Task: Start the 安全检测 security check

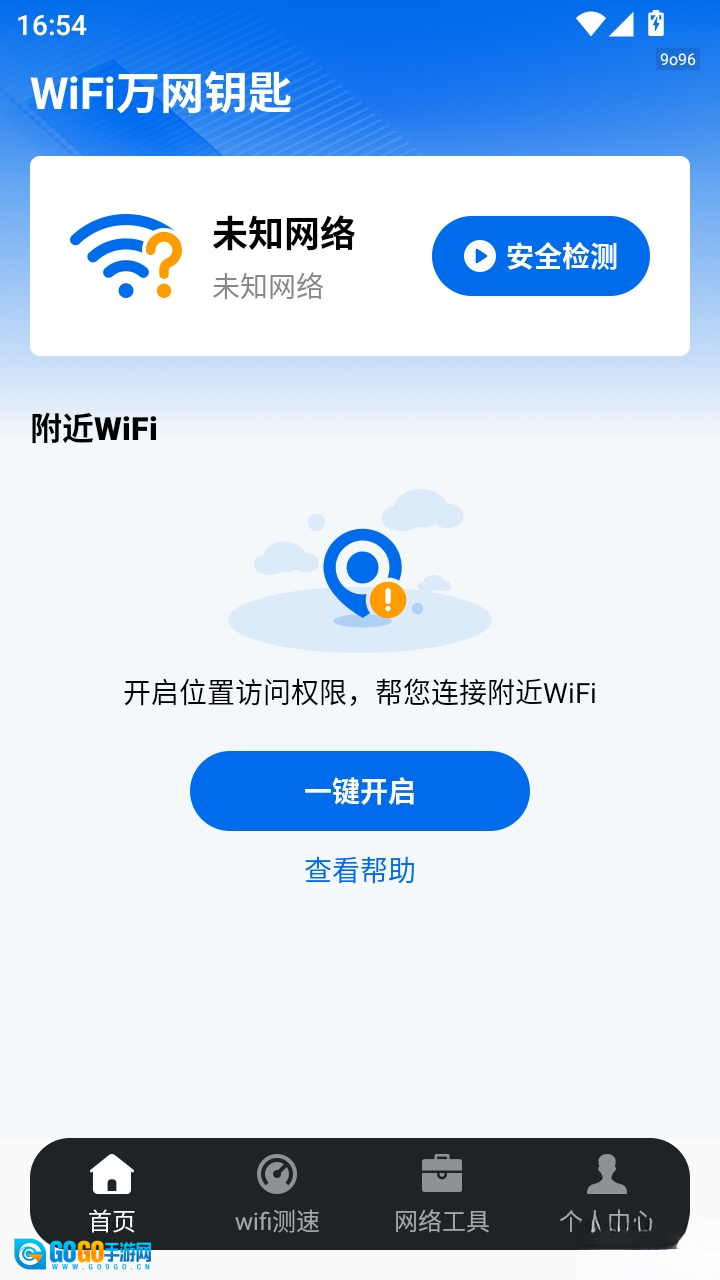Action: click(540, 256)
